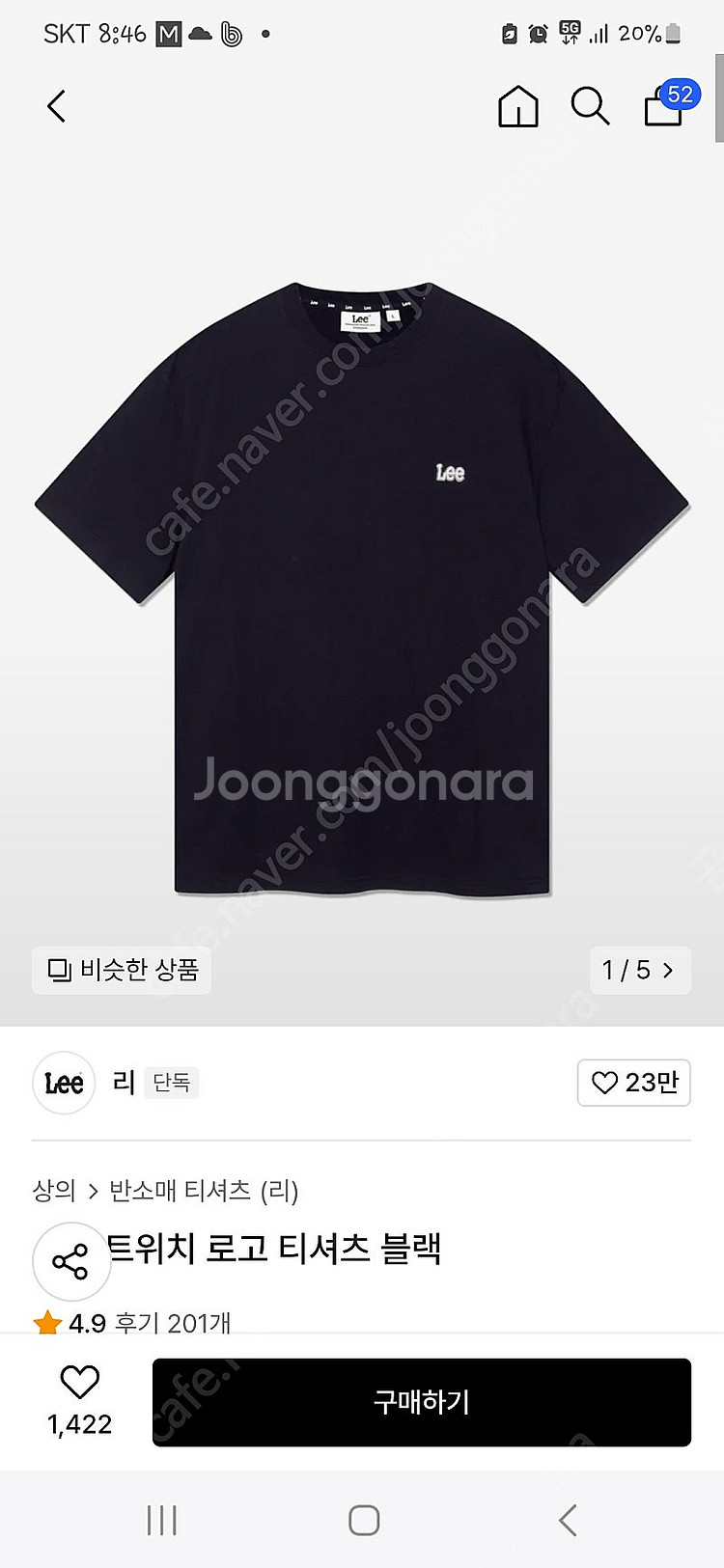Like the brand via the 23만 heart button

[633, 1083]
